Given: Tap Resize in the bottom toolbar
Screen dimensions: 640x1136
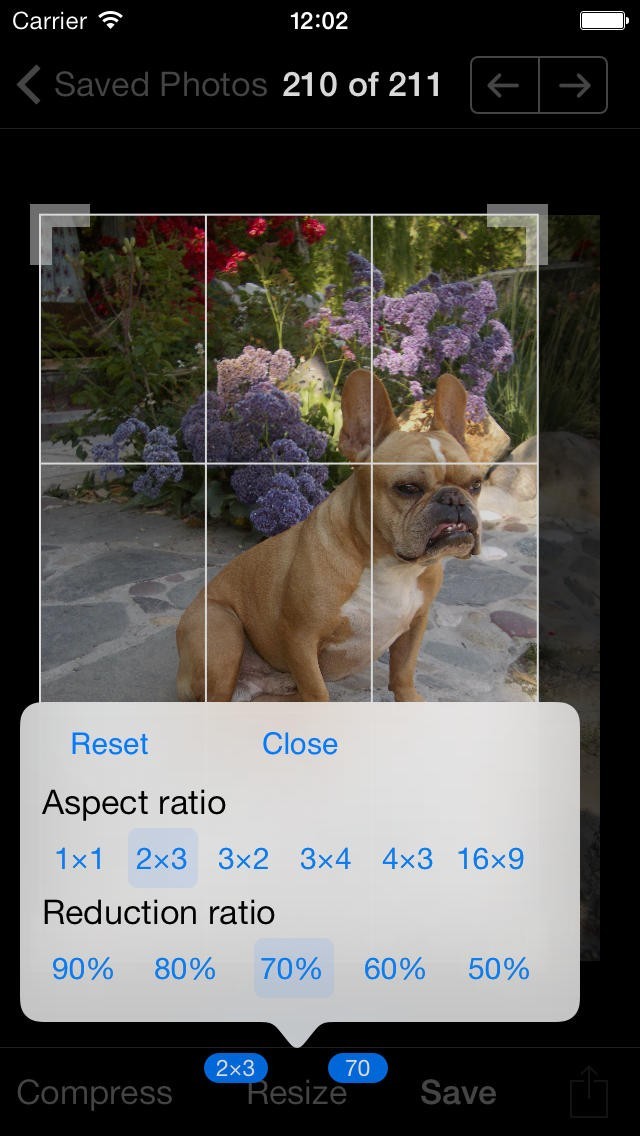Looking at the screenshot, I should (x=297, y=1093).
